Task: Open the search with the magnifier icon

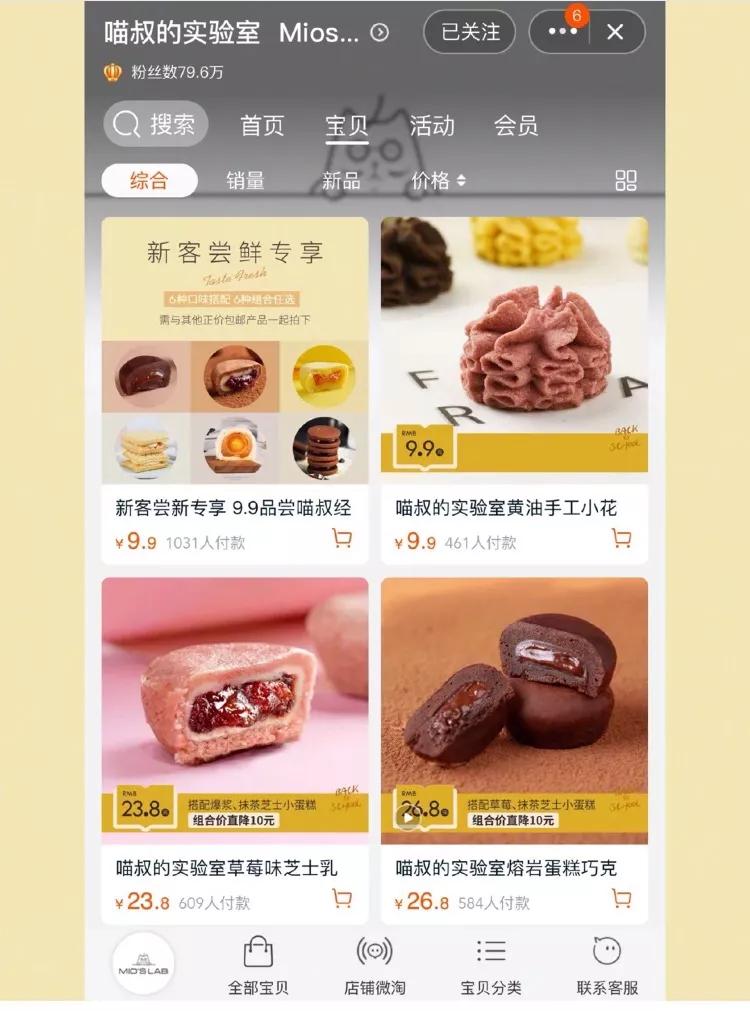Action: [124, 125]
